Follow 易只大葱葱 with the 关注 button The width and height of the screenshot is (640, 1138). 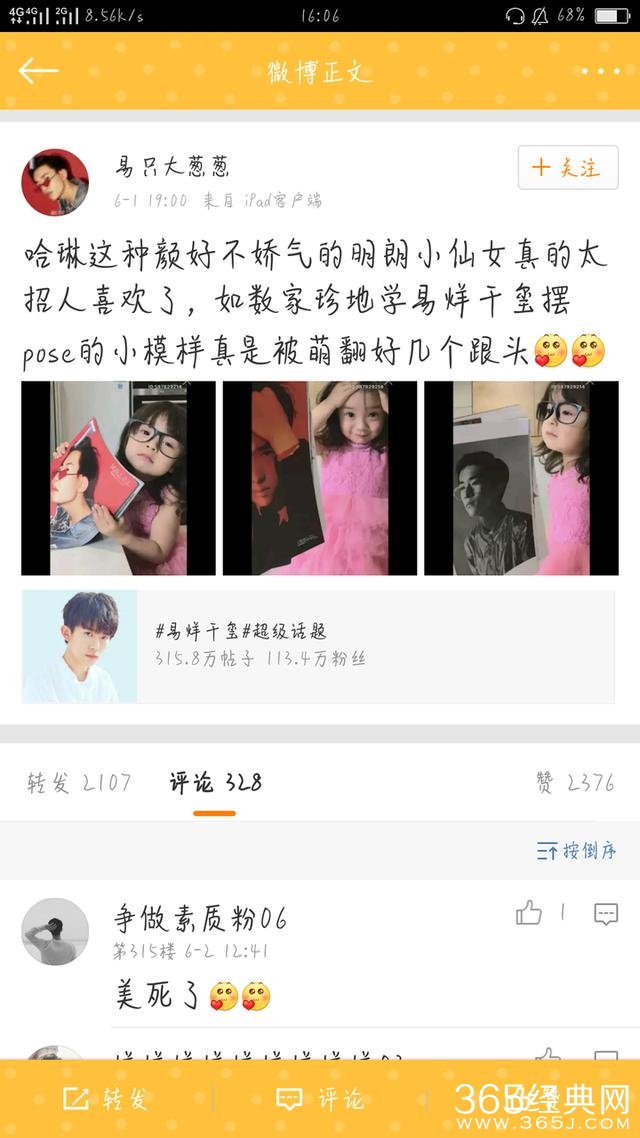coord(567,168)
